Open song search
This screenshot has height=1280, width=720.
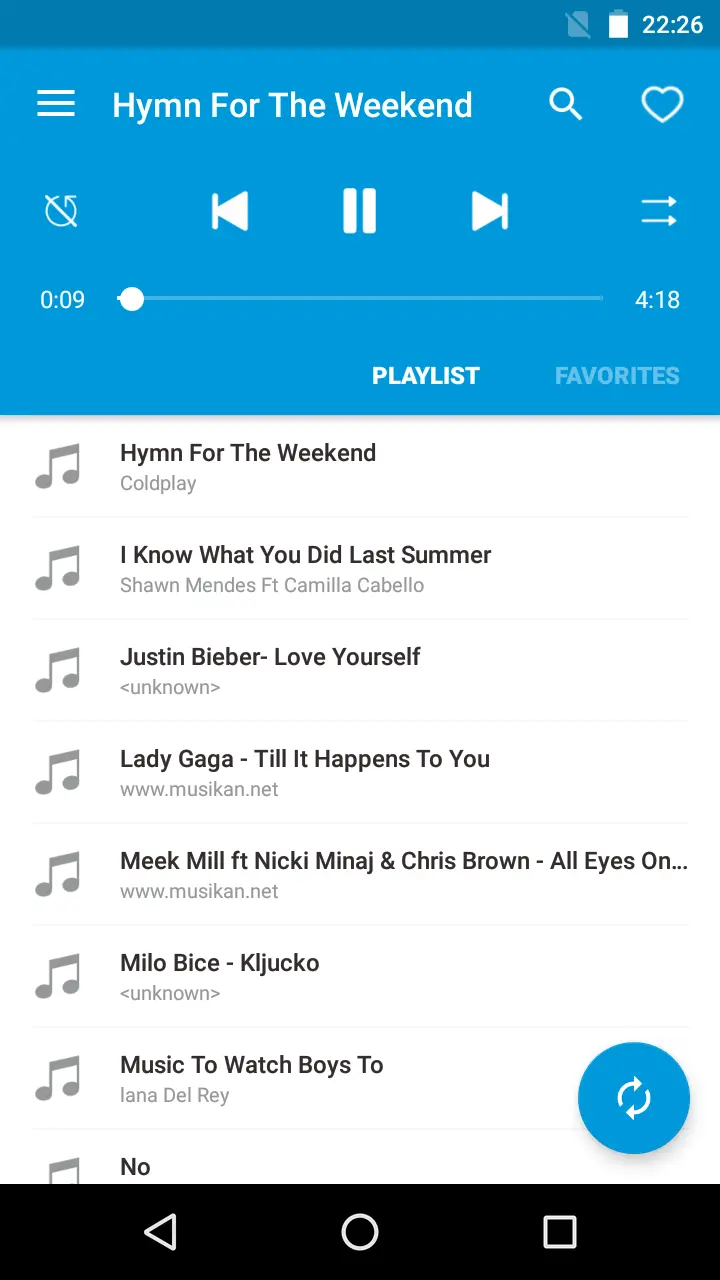click(565, 104)
